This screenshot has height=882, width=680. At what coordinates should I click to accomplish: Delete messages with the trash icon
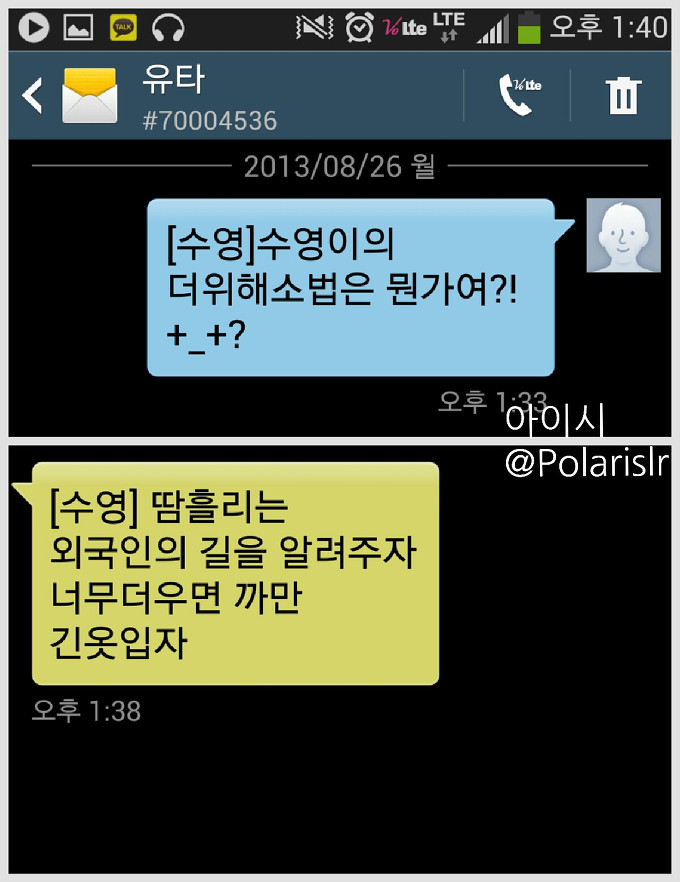623,96
